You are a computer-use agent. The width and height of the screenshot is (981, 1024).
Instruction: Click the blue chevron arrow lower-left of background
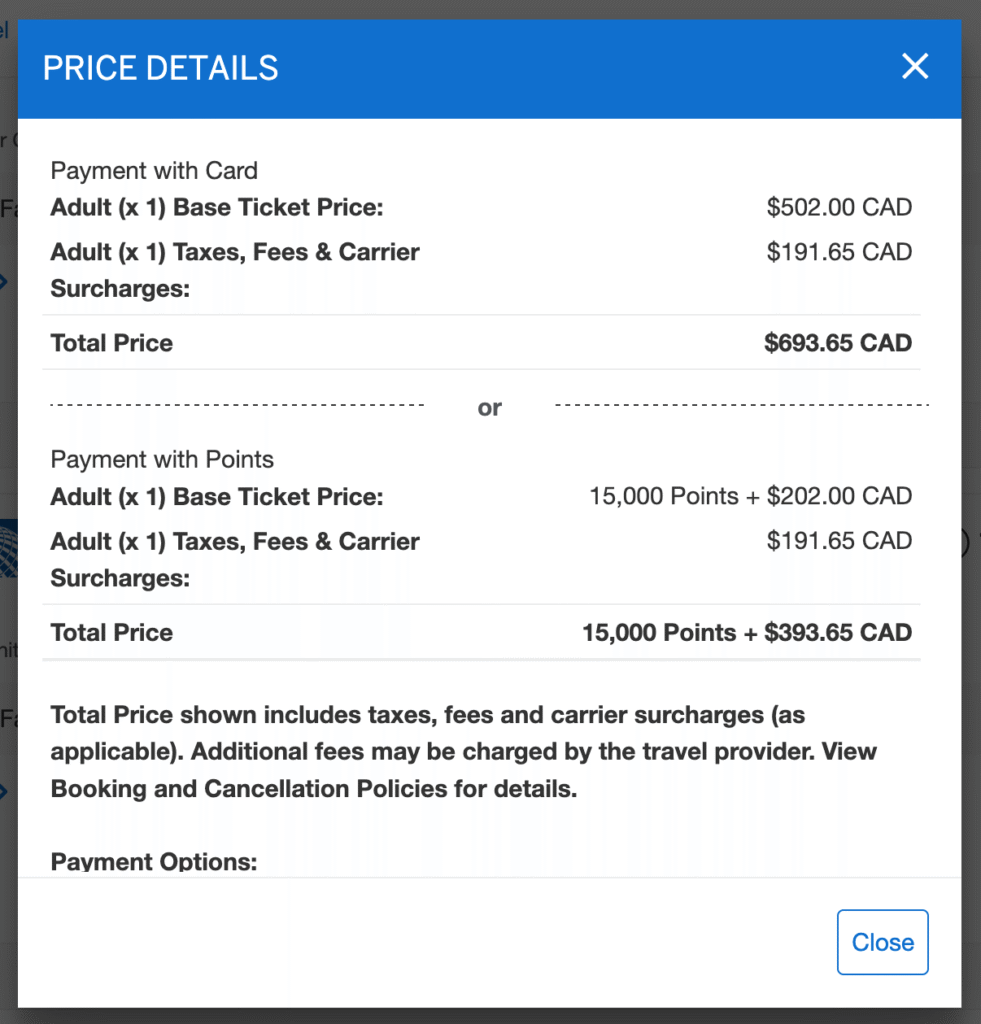pos(6,790)
